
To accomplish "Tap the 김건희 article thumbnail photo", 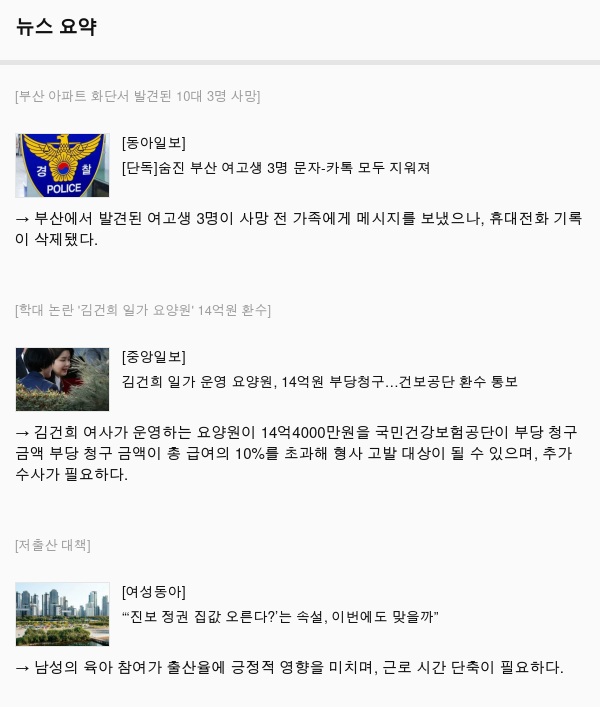I will [x=62, y=379].
